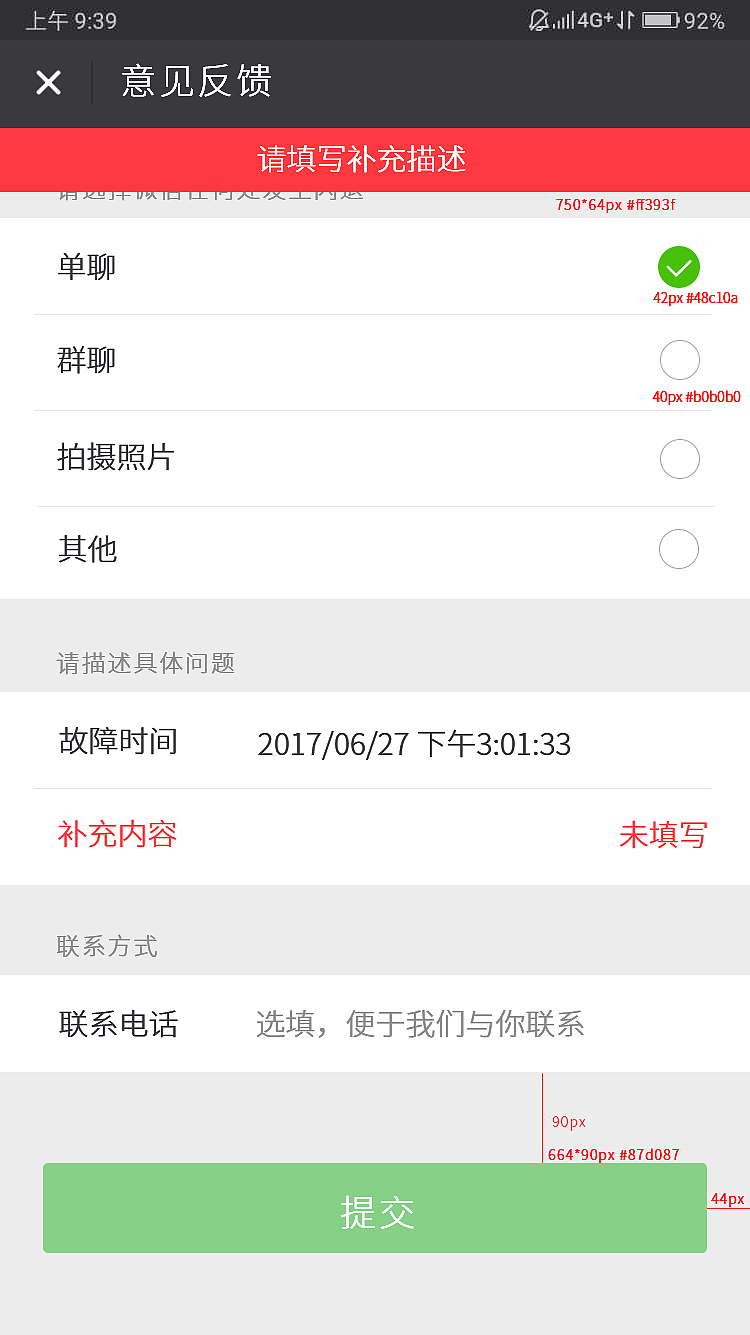Select the 群聊 radio button
This screenshot has width=750, height=1335.
click(x=679, y=359)
